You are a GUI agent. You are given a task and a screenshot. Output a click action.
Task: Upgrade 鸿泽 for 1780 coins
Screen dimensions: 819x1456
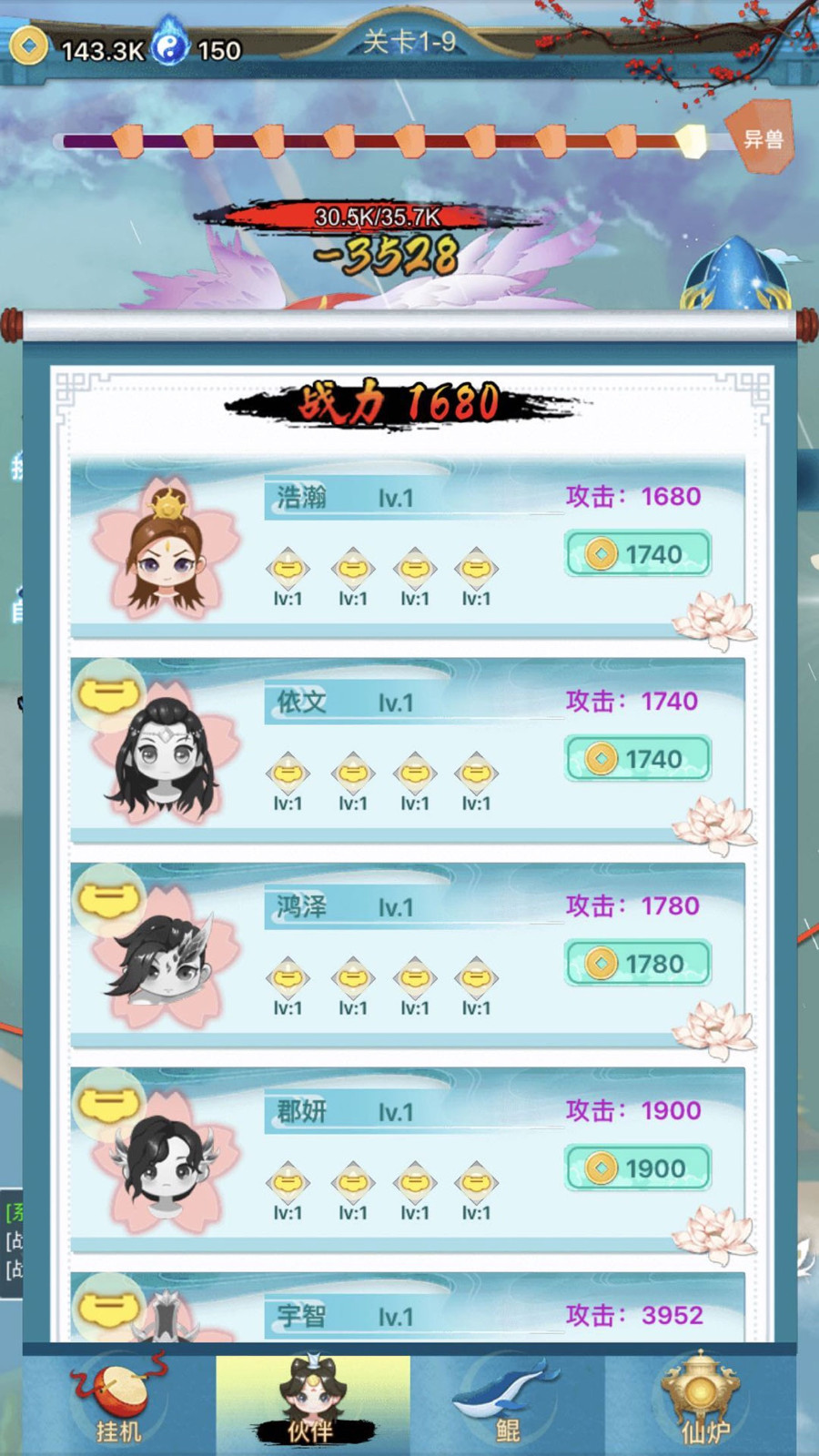click(637, 964)
